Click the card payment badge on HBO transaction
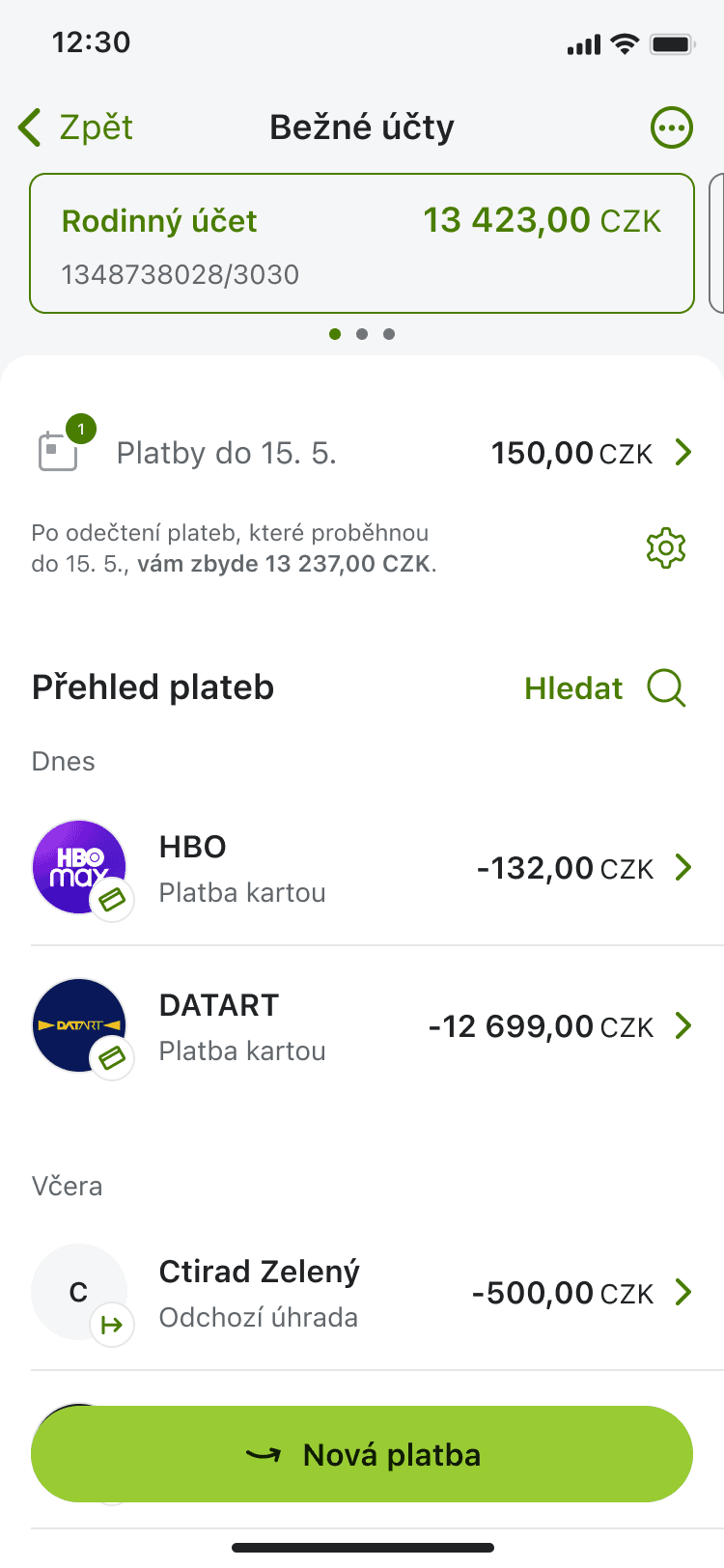The height and width of the screenshot is (1568, 724). coord(110,901)
